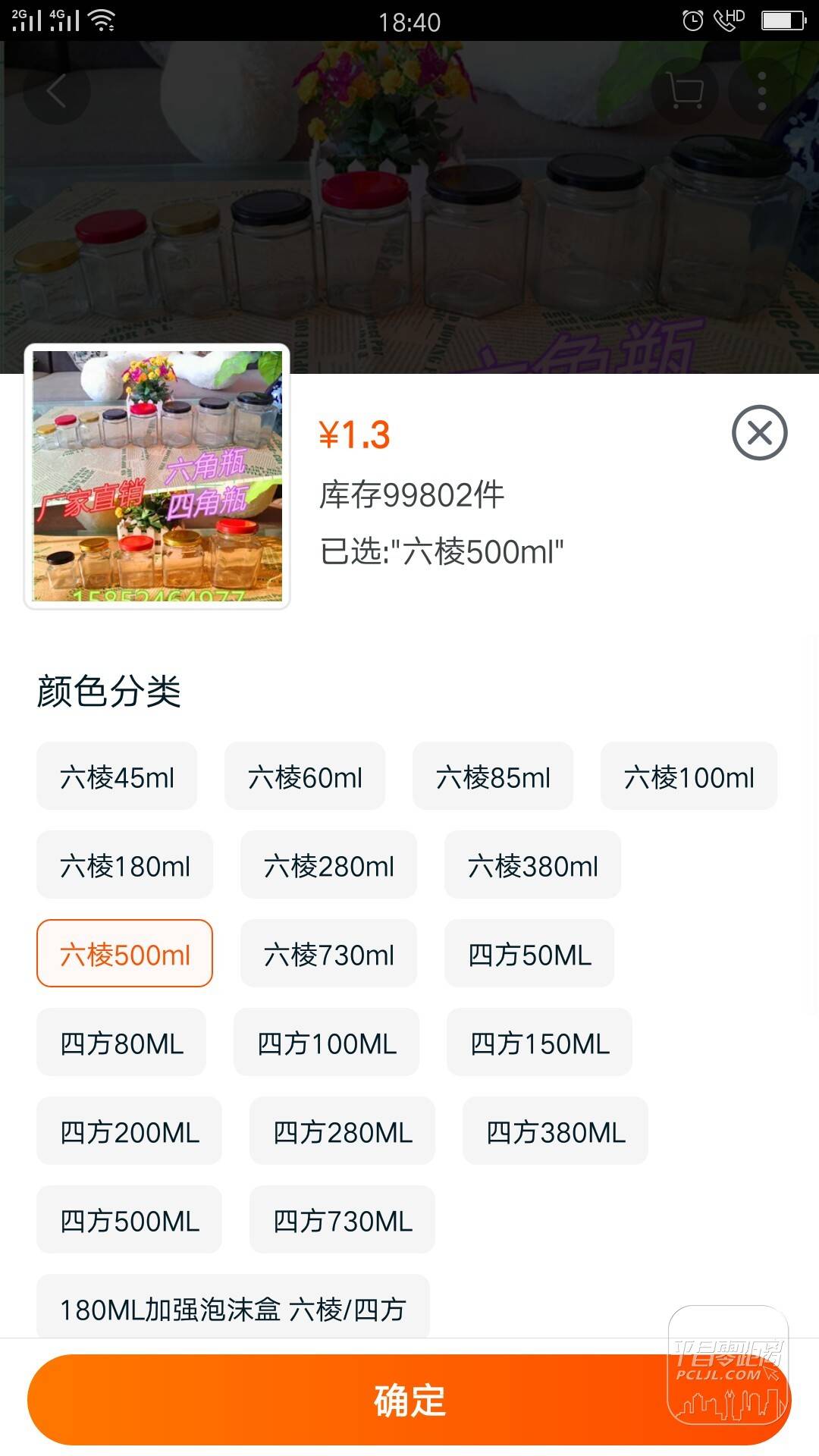Close the product option sheet

[x=759, y=433]
